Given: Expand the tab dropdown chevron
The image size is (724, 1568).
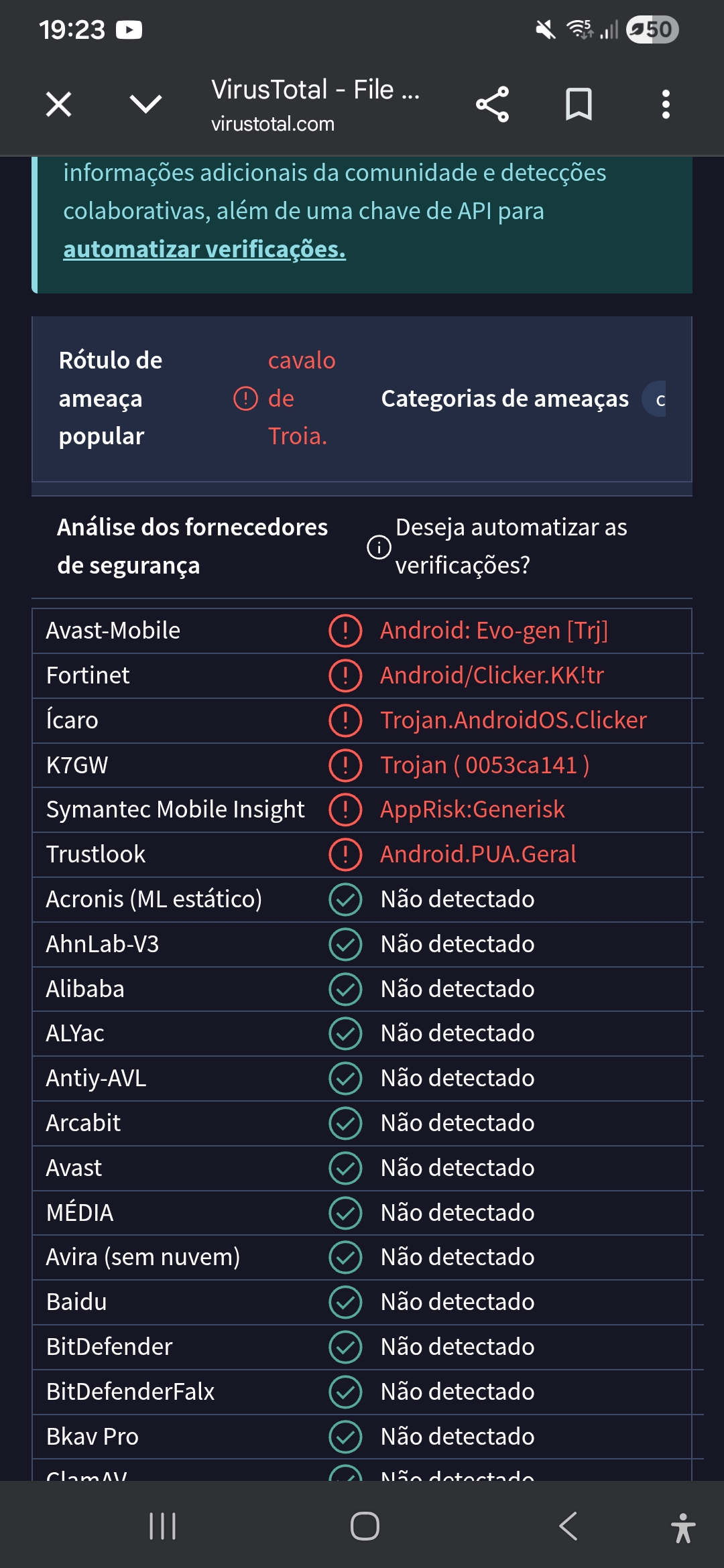Looking at the screenshot, I should [145, 105].
